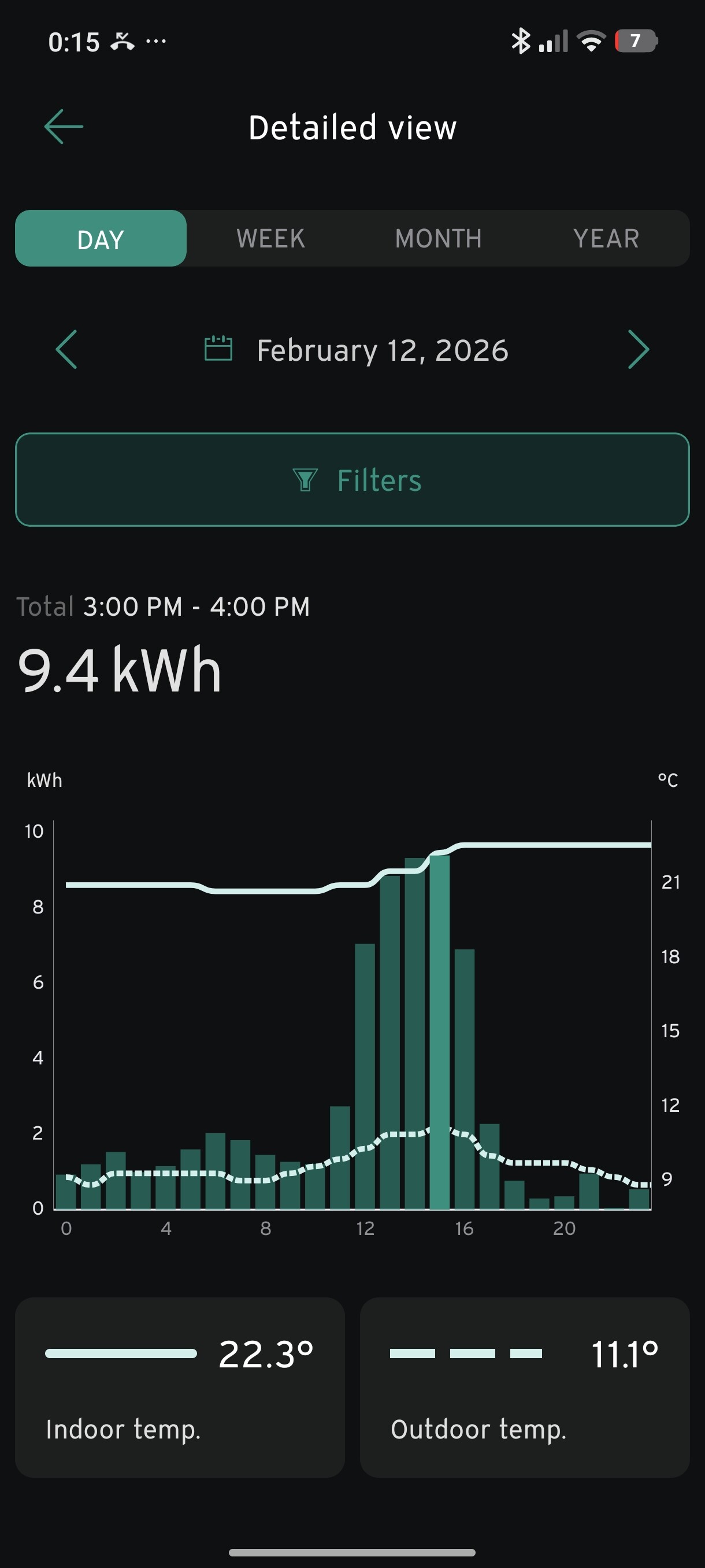Go to the previous day
This screenshot has width=705, height=1568.
66,349
